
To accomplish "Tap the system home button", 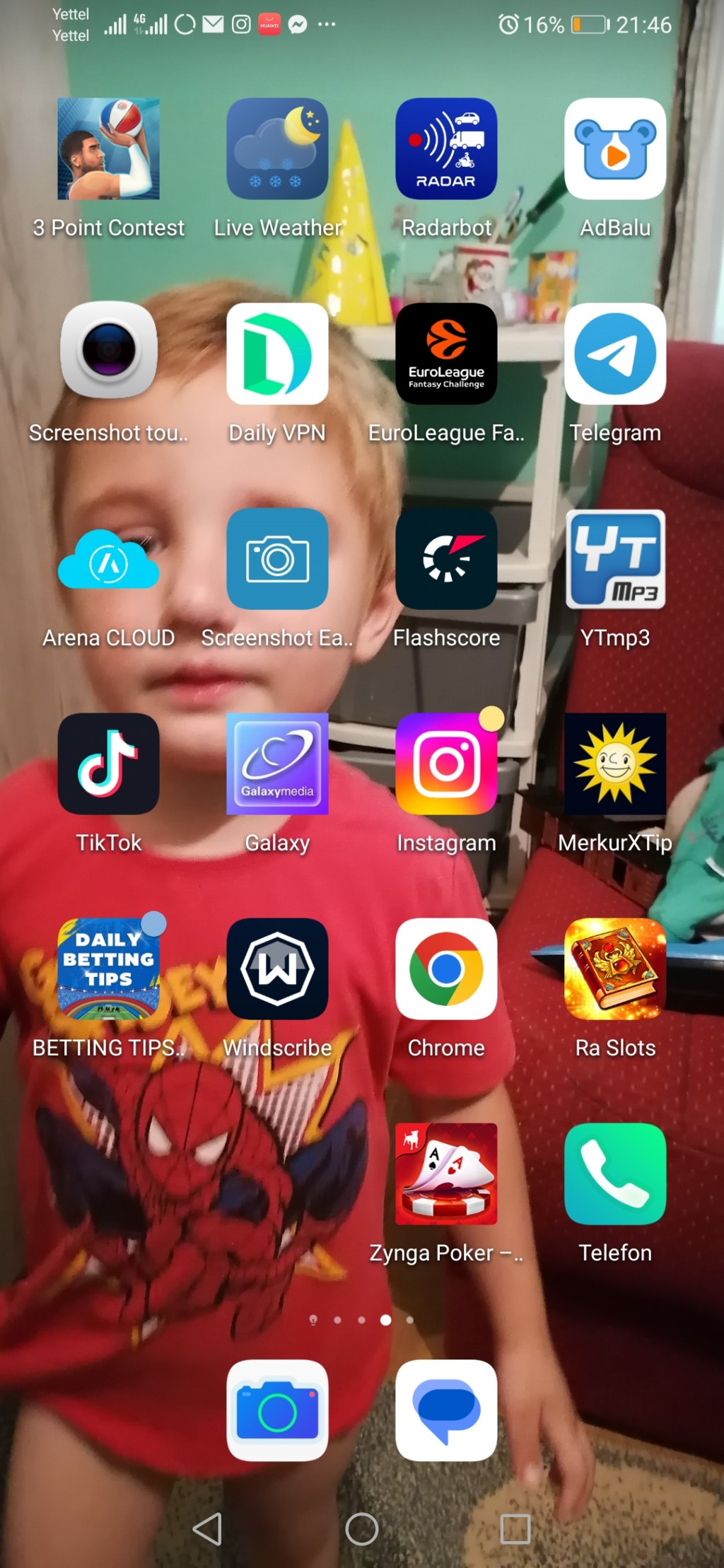I will click(362, 1529).
